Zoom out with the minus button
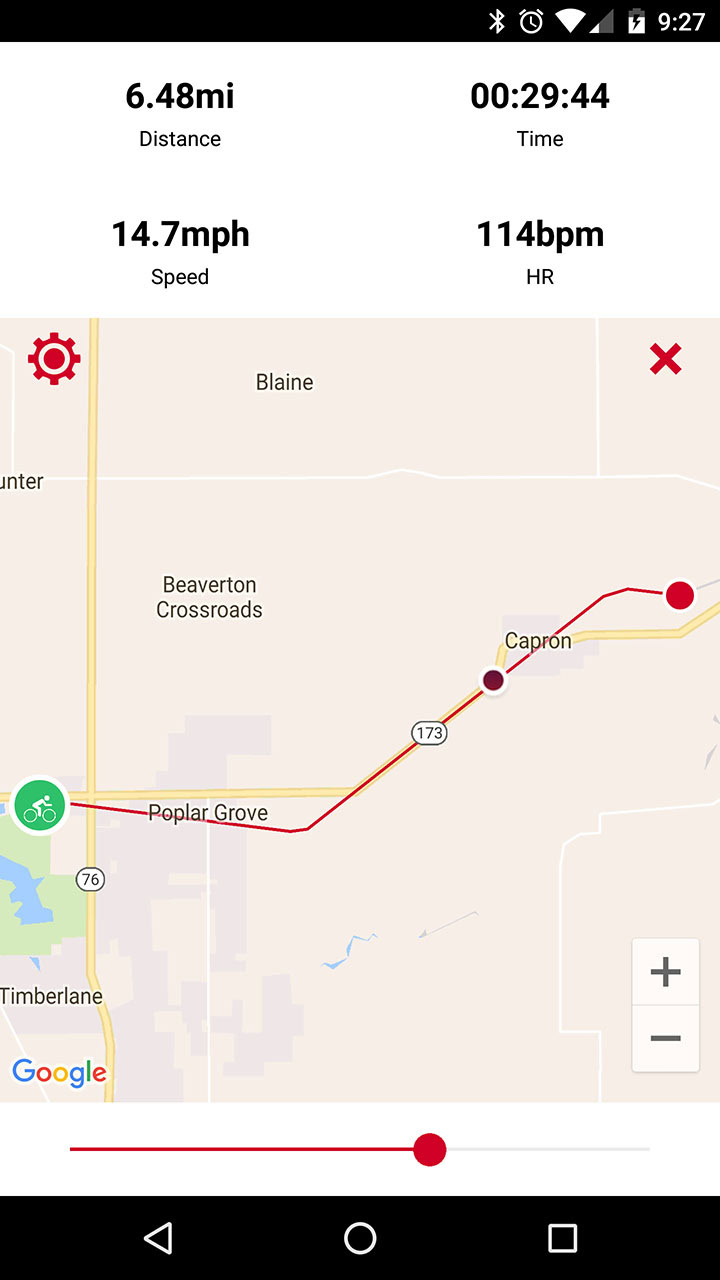 point(665,1038)
